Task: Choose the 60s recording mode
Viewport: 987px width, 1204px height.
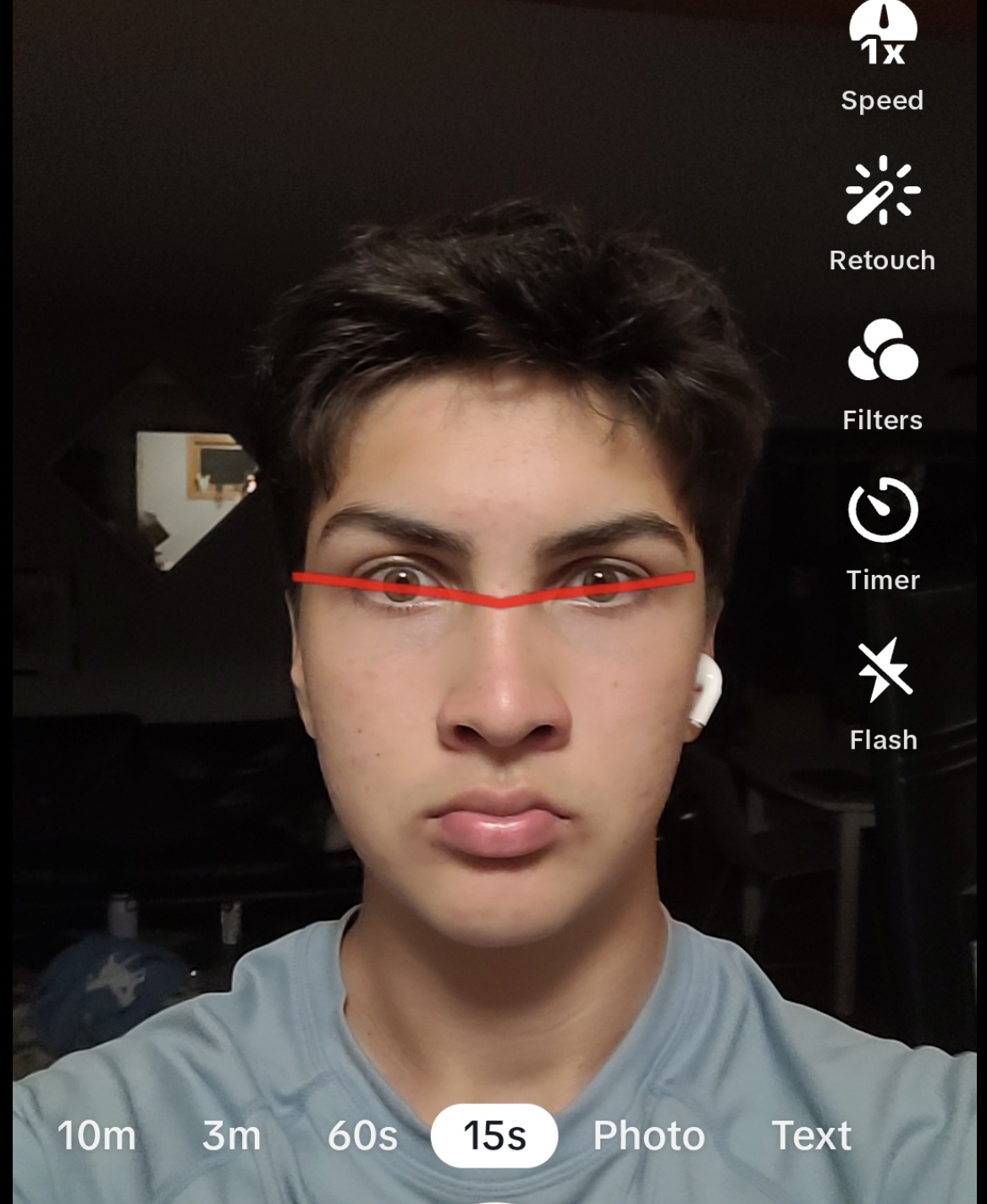Action: 362,1135
